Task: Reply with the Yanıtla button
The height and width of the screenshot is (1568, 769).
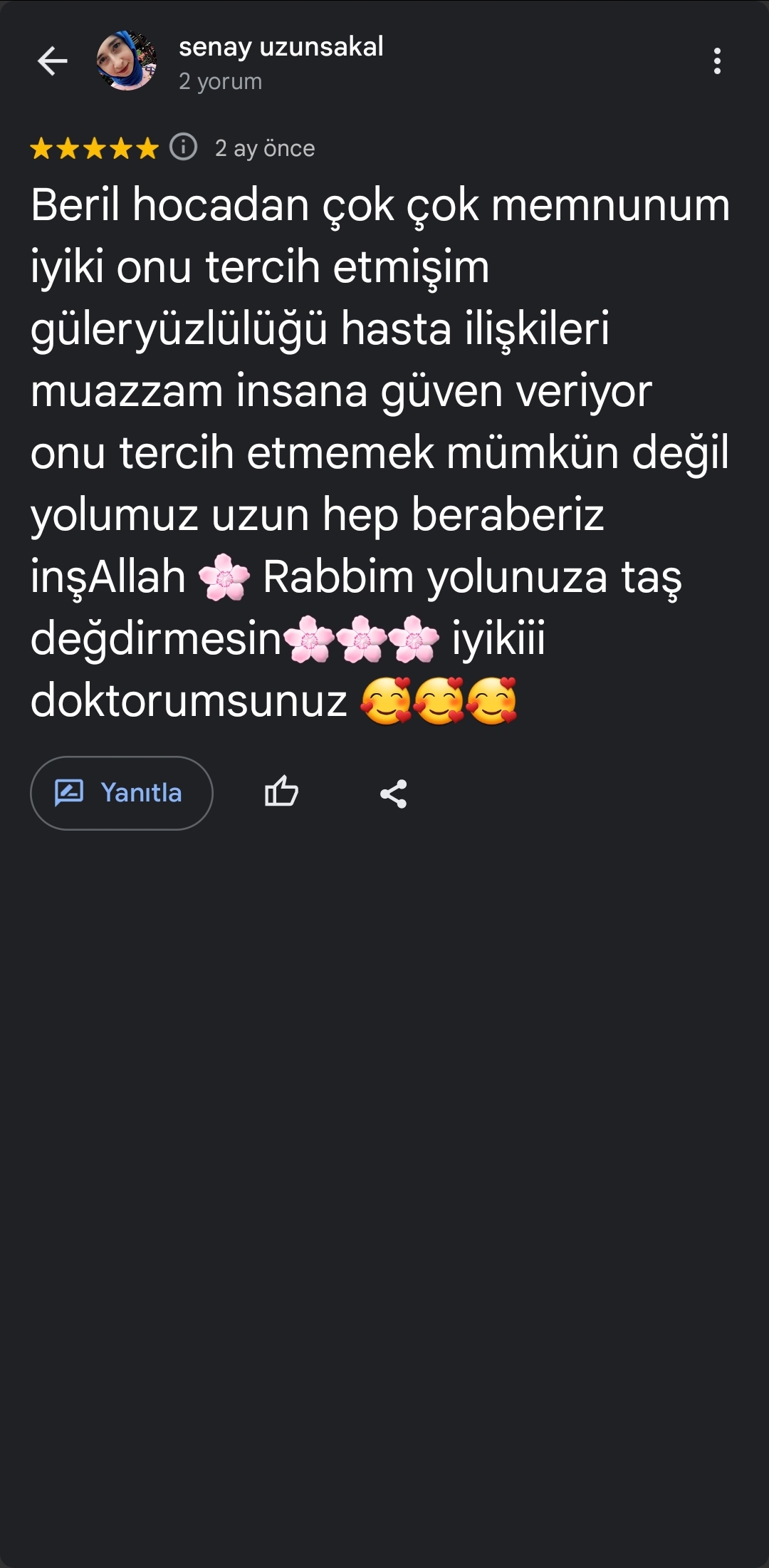Action: [121, 793]
